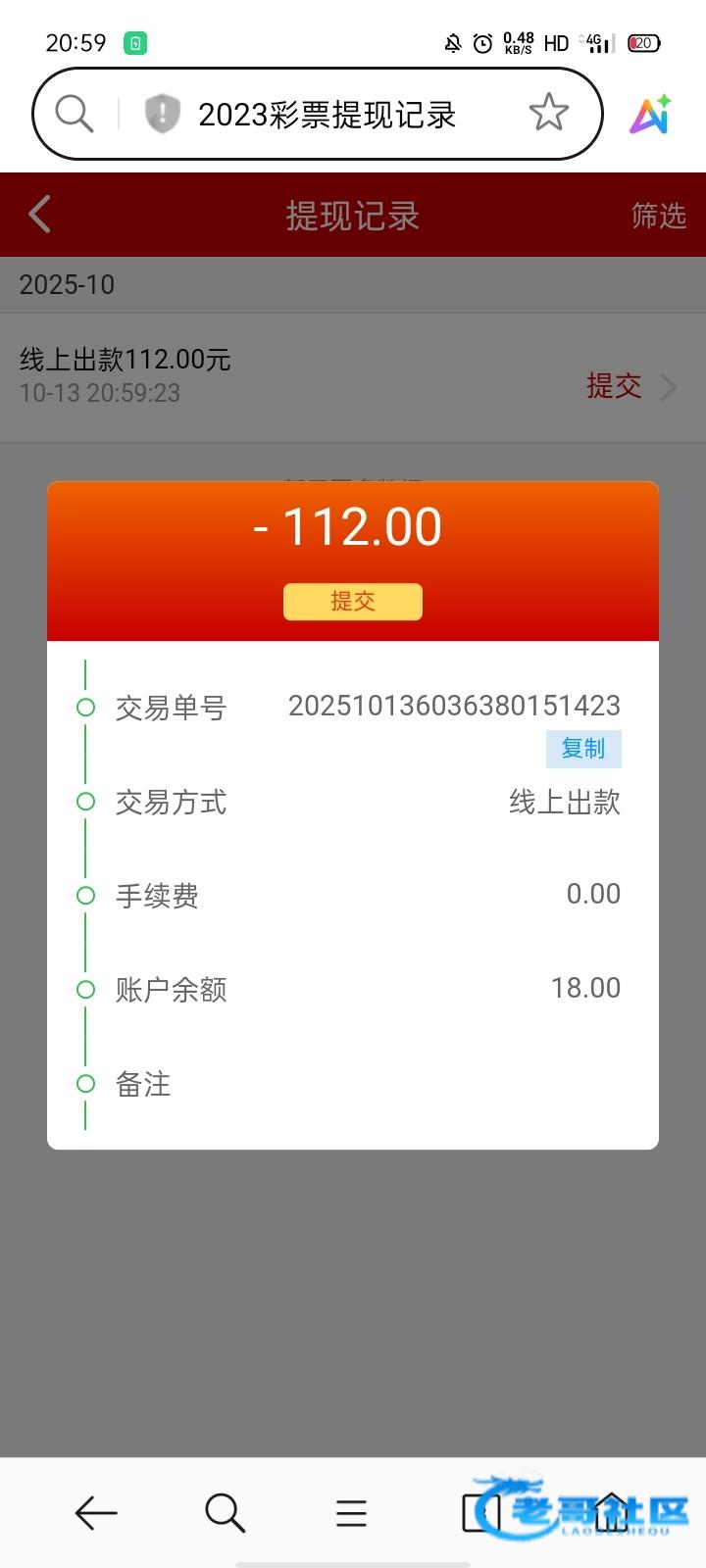Open the browser menu button
Viewport: 706px width, 1568px height.
[x=351, y=1513]
